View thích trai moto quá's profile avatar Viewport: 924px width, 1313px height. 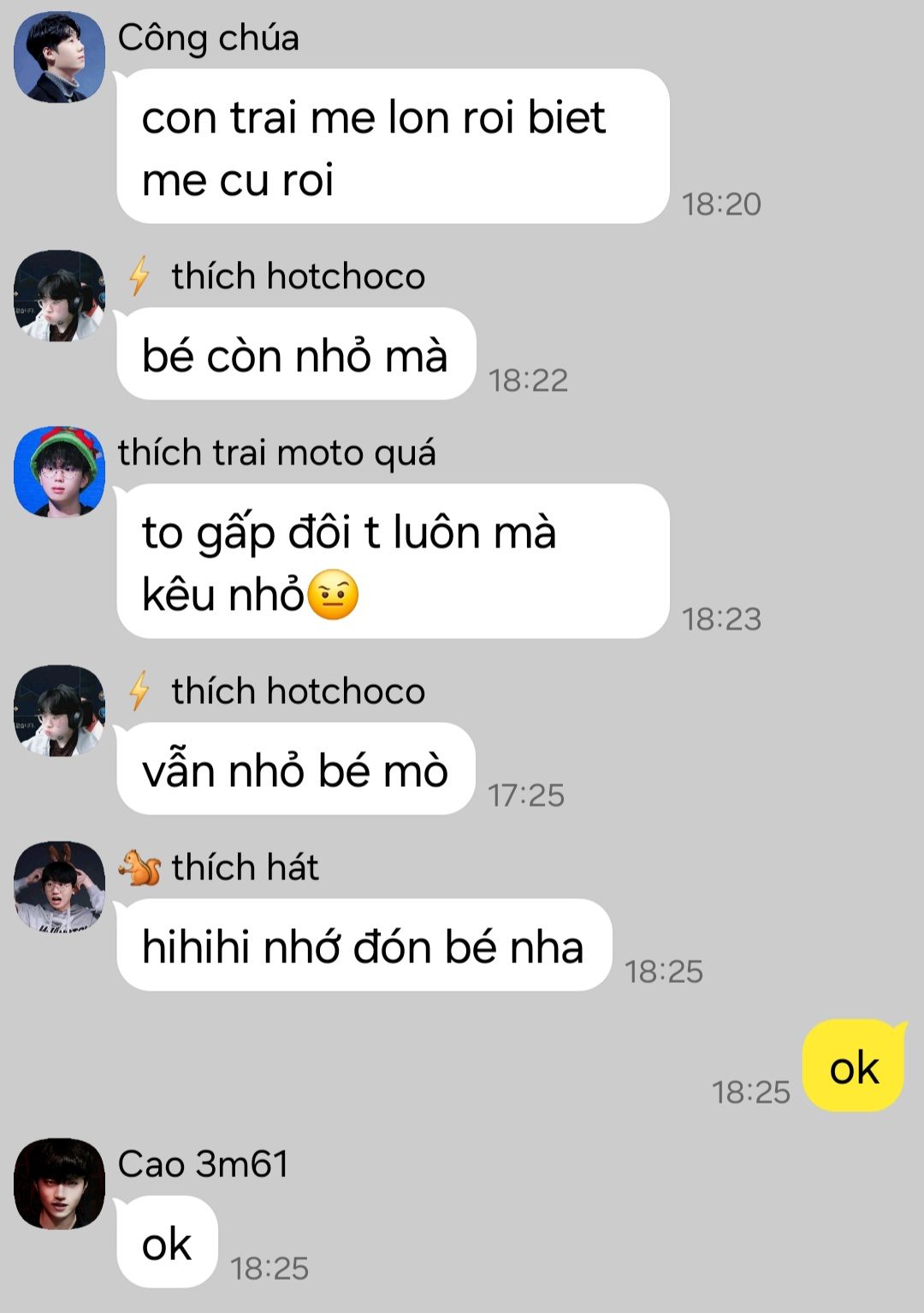click(x=59, y=472)
